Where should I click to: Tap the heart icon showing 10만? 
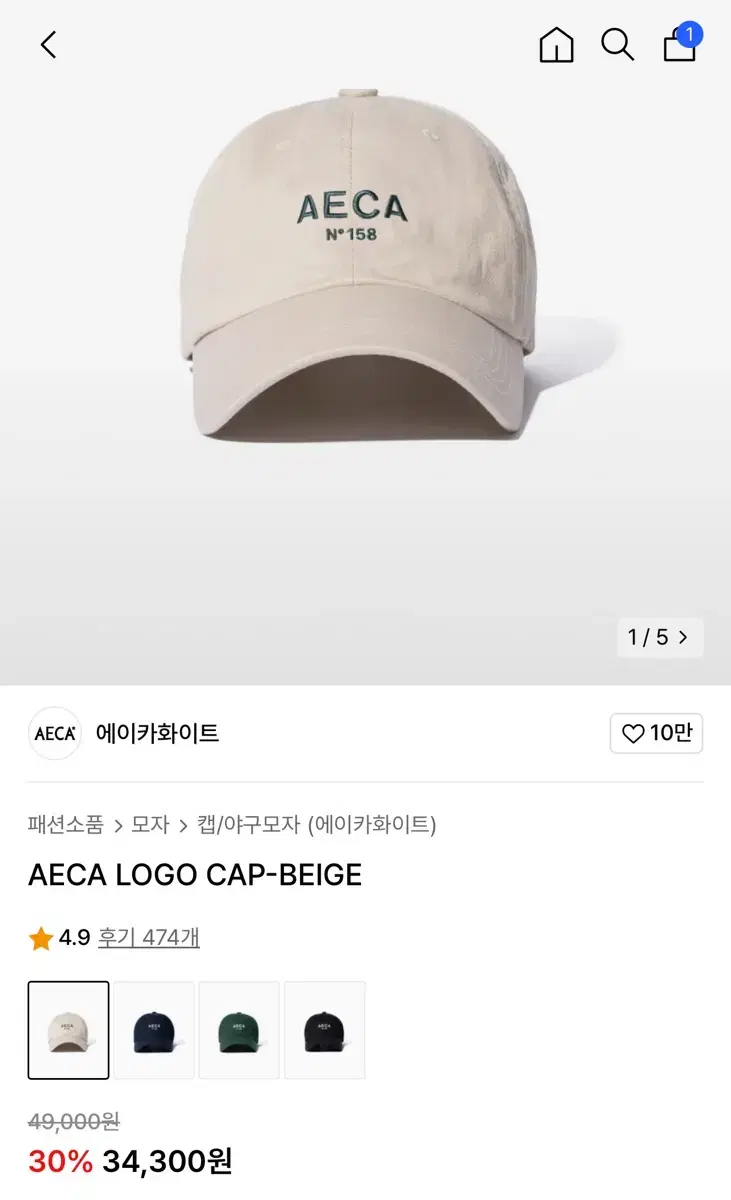[656, 733]
